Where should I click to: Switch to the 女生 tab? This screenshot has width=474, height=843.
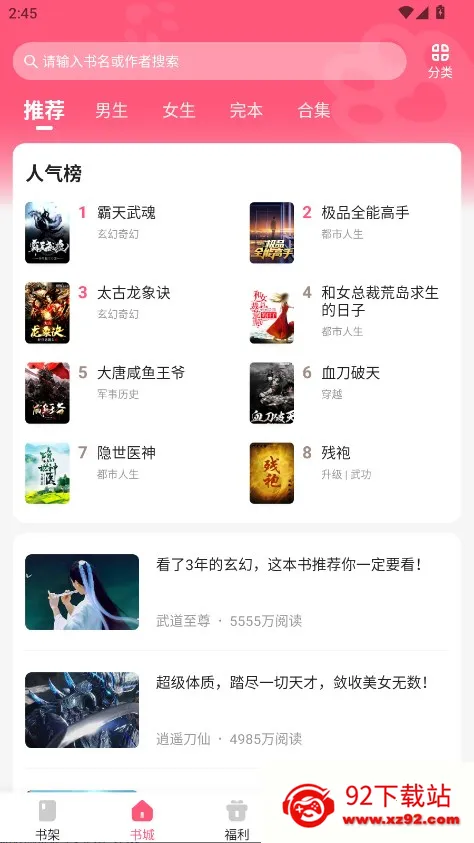pyautogui.click(x=178, y=110)
